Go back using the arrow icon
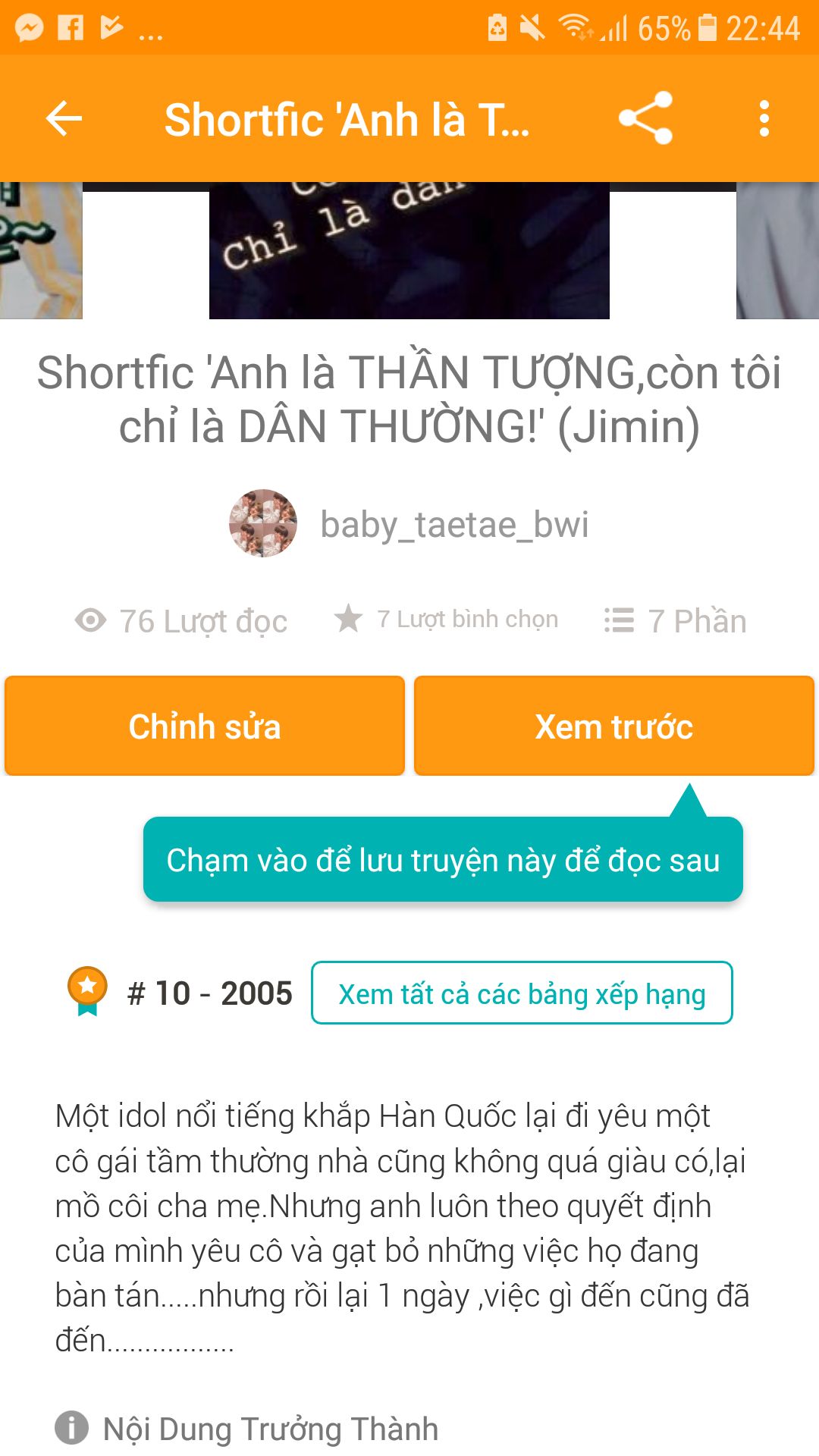This screenshot has height=1456, width=819. tap(64, 118)
